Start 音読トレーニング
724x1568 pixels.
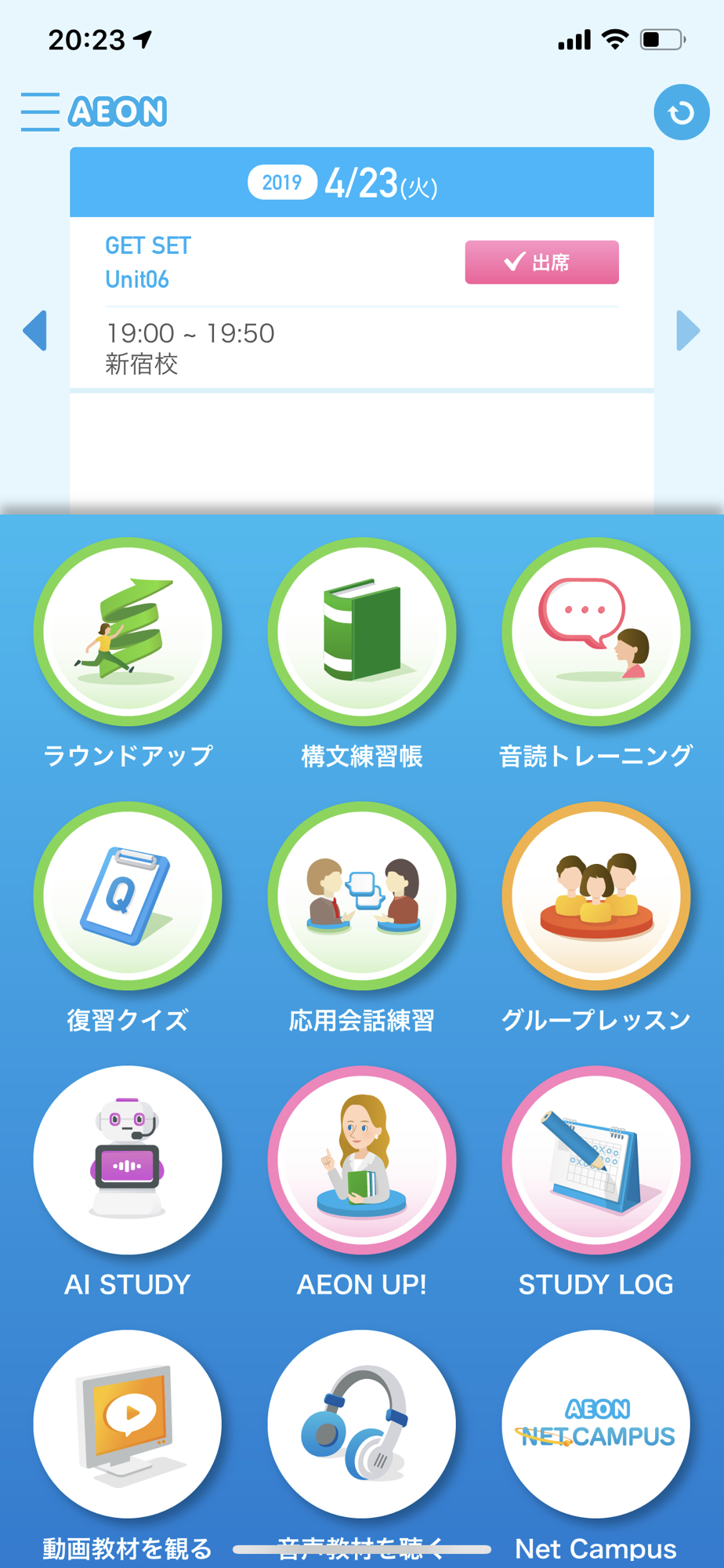click(x=596, y=632)
